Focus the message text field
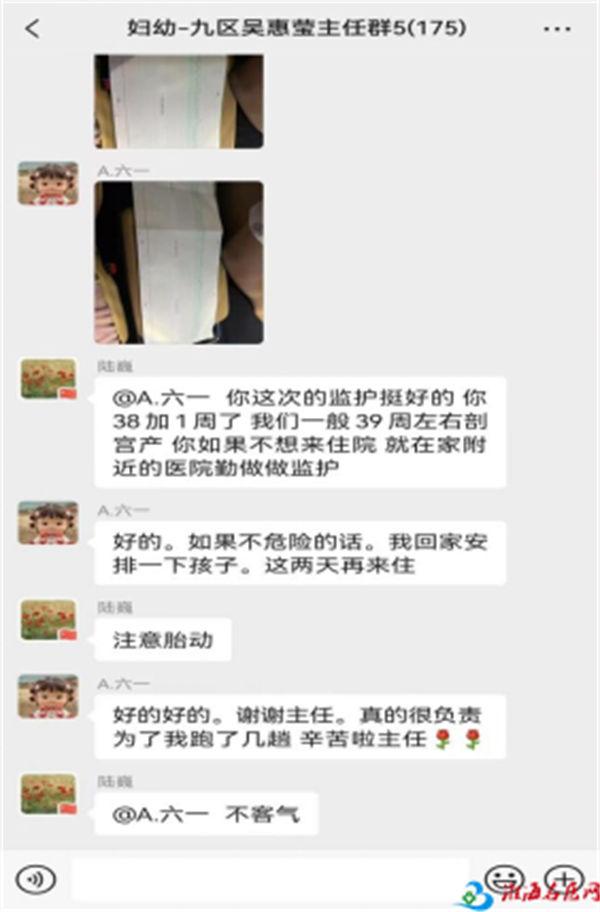The width and height of the screenshot is (600, 912). pos(270,879)
